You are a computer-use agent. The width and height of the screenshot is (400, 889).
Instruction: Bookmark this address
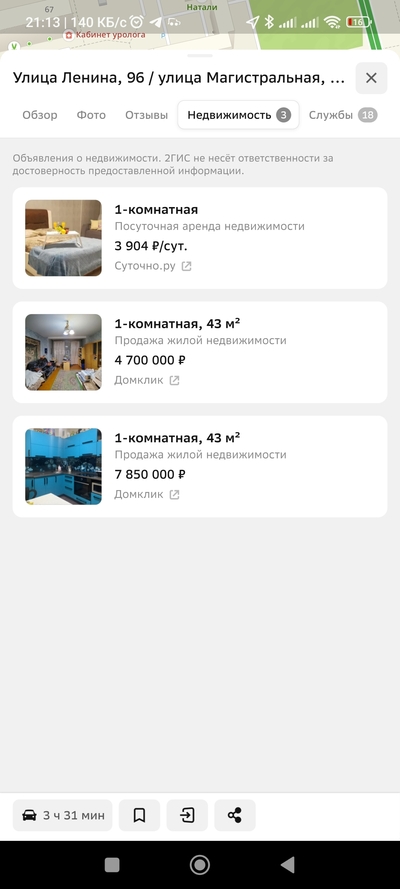tap(139, 815)
